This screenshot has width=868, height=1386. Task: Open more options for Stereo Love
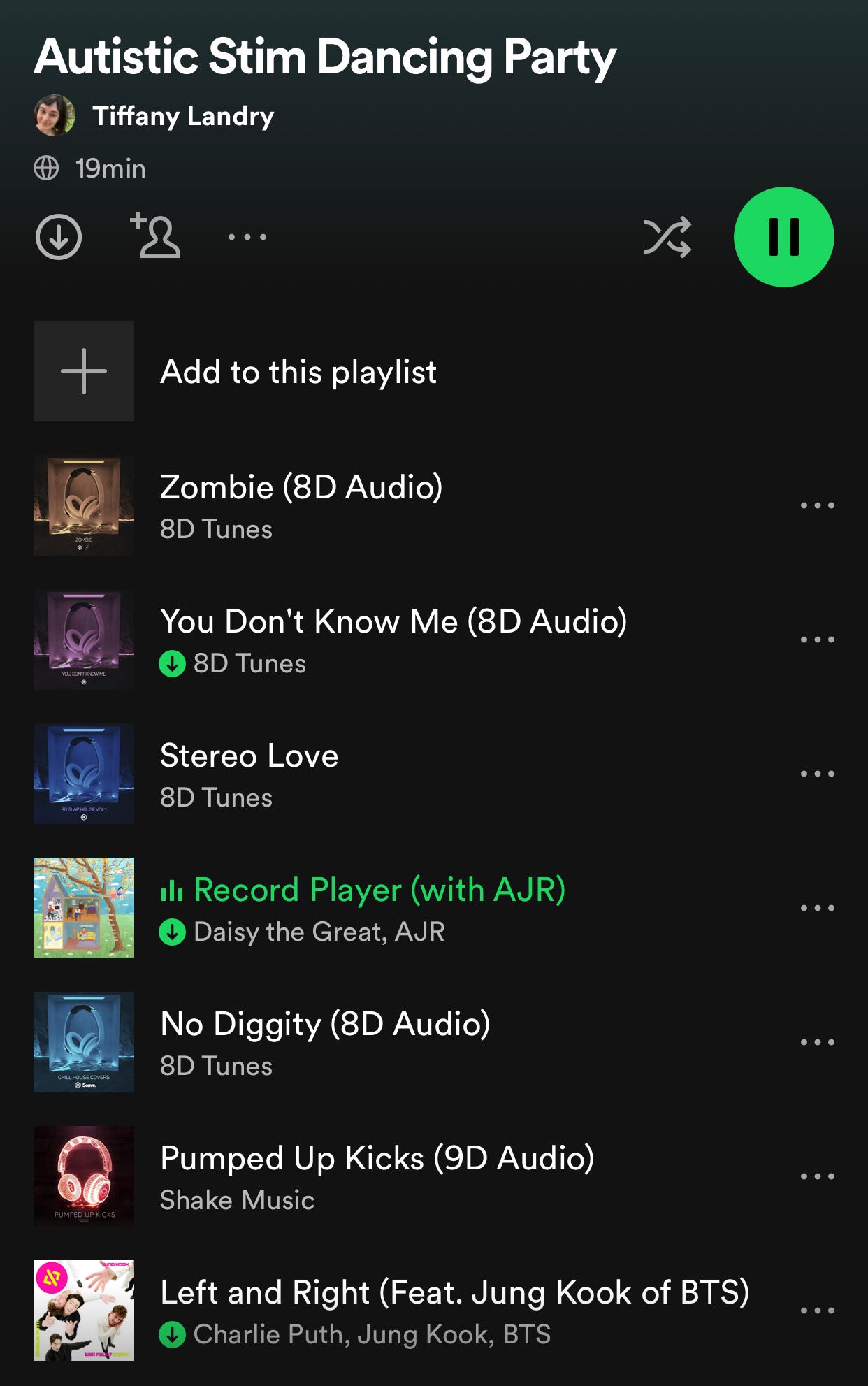[817, 774]
